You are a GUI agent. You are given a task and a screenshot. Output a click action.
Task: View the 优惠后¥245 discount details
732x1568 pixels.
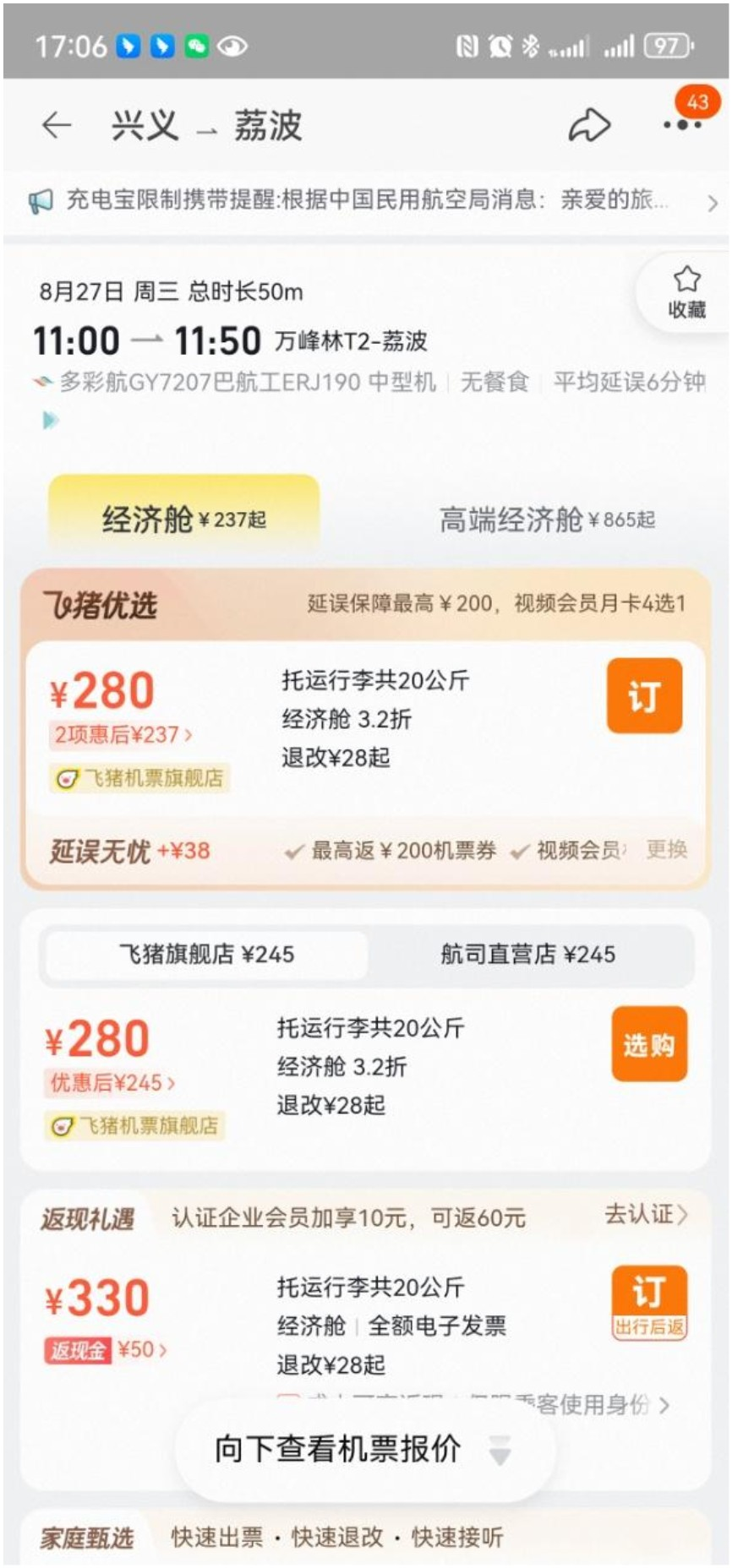click(112, 1082)
